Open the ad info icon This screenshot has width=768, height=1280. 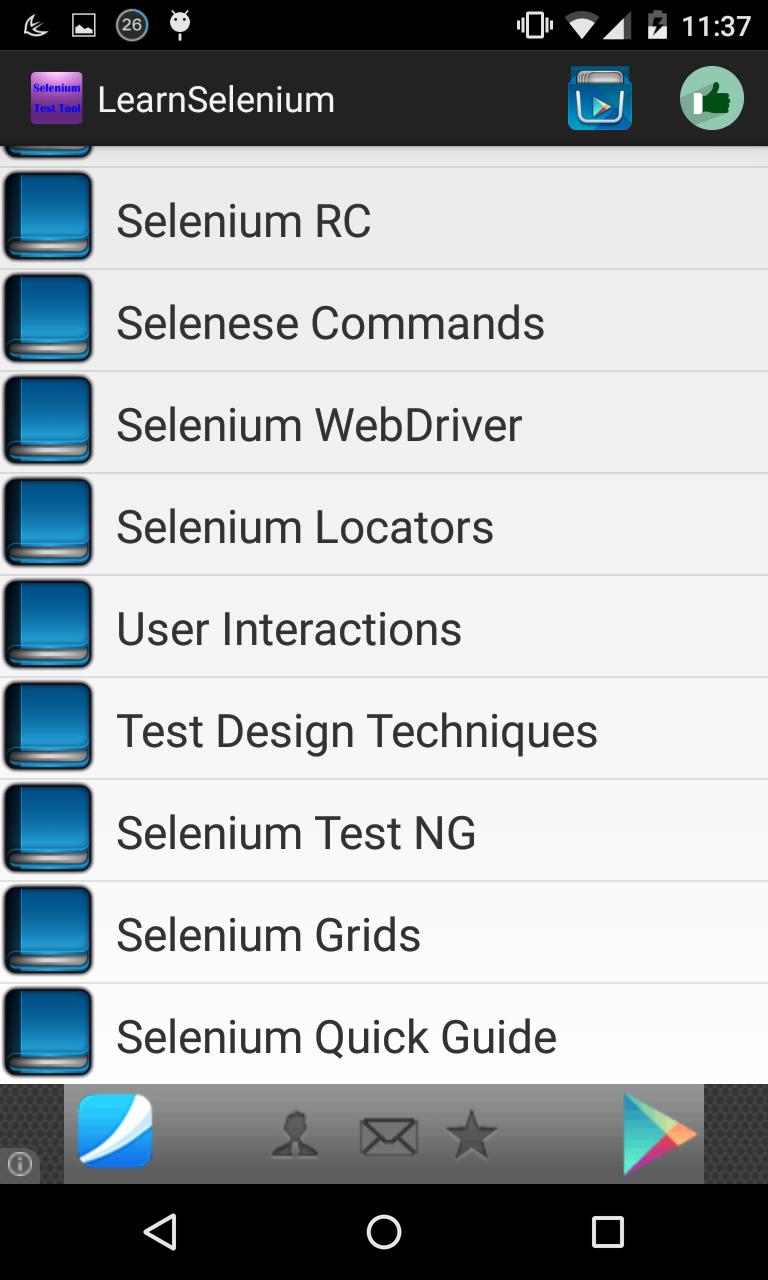click(20, 1164)
